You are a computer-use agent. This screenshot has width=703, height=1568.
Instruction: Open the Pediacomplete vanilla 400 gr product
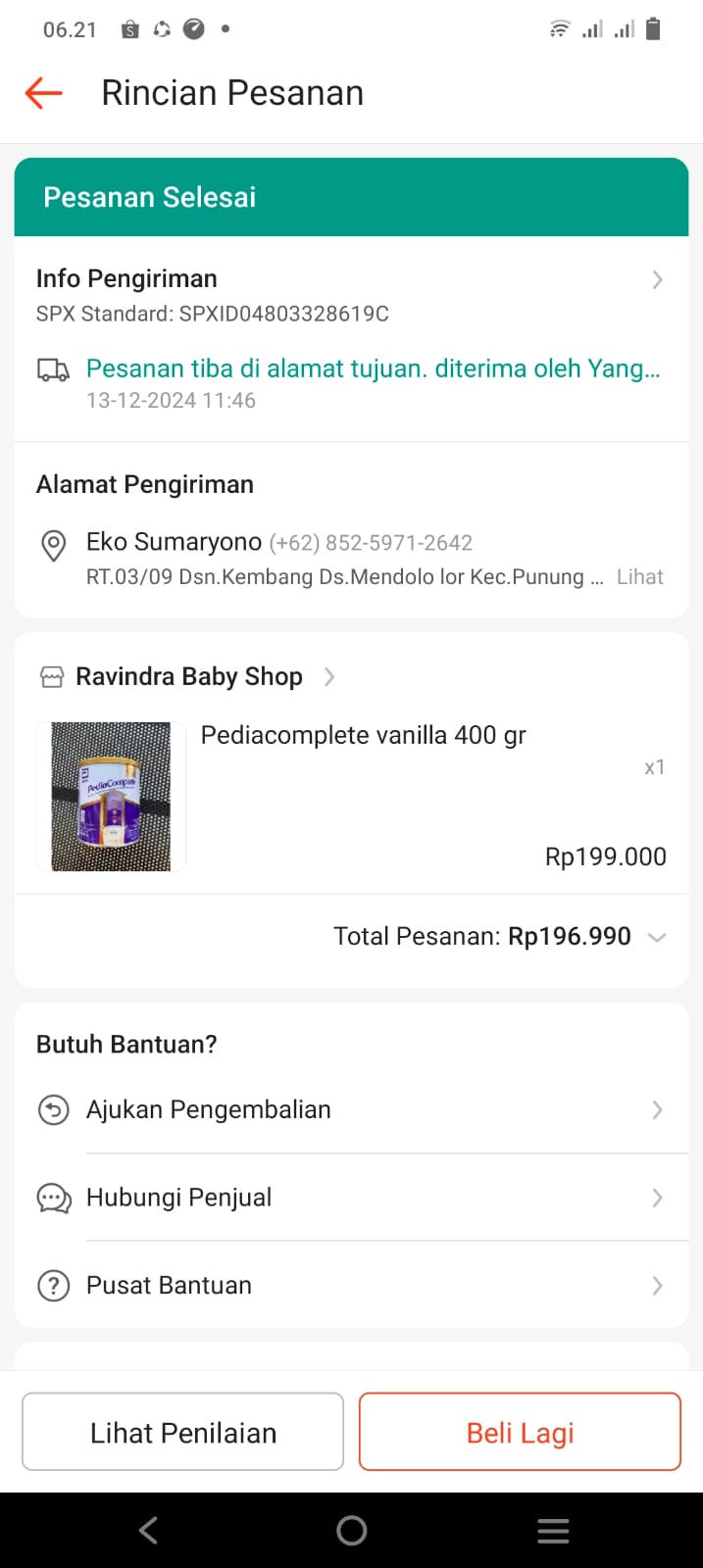(363, 736)
